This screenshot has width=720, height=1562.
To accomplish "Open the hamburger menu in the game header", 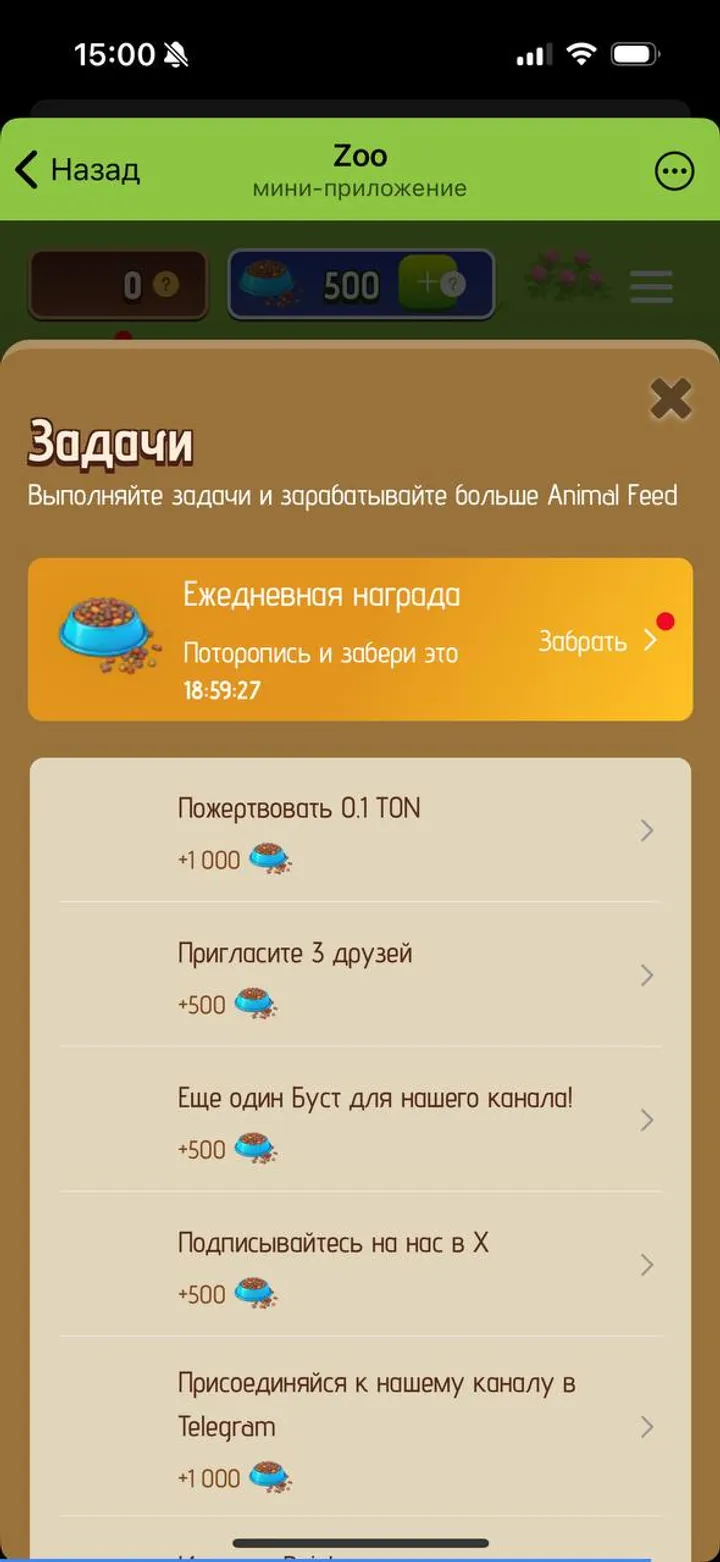I will (x=651, y=287).
